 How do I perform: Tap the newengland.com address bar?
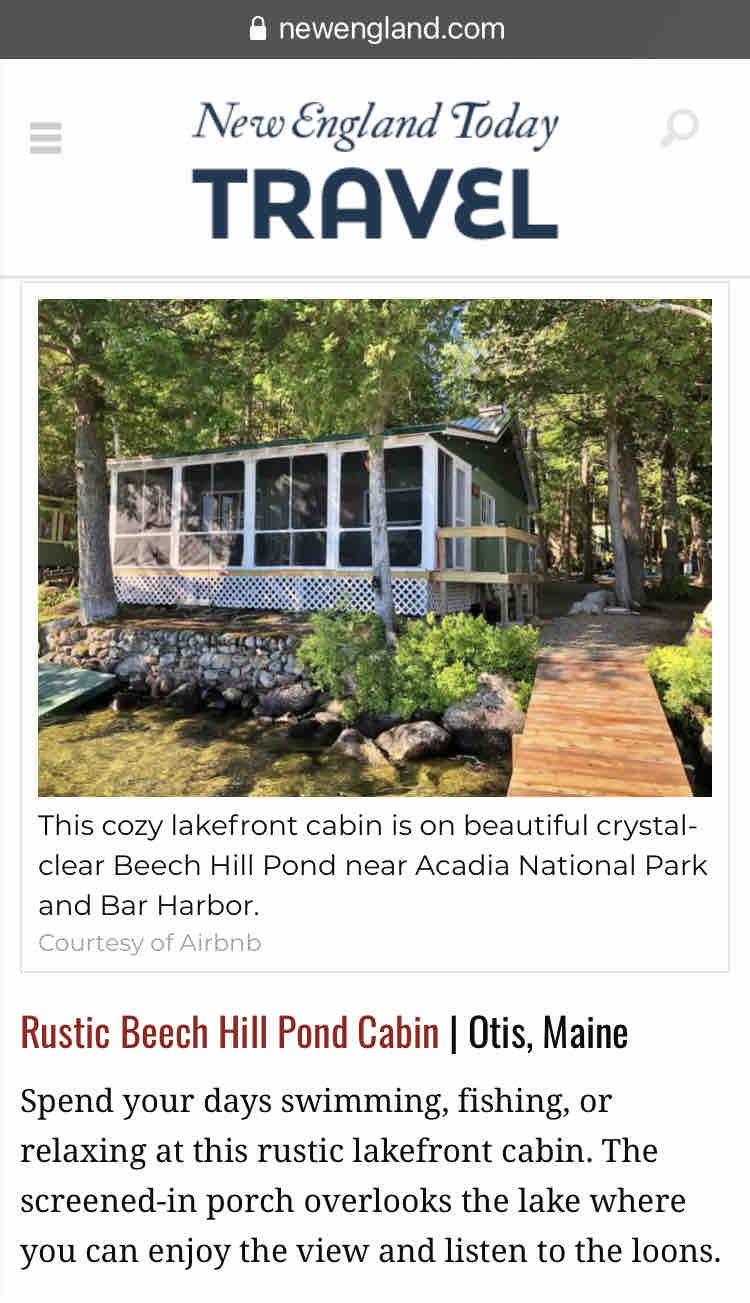(375, 29)
